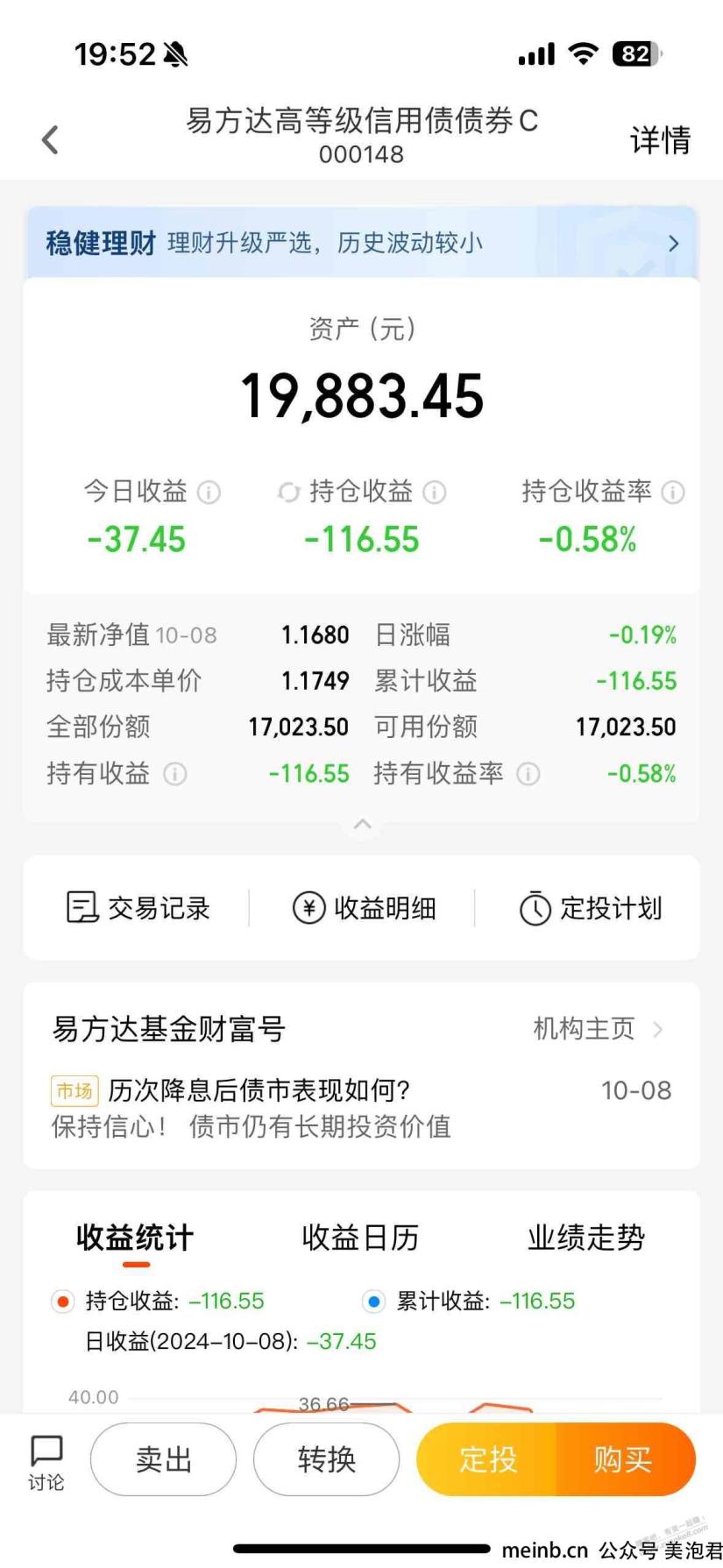Open the 稳健理财 banner
Image resolution: width=723 pixels, height=1568 pixels.
[x=361, y=243]
